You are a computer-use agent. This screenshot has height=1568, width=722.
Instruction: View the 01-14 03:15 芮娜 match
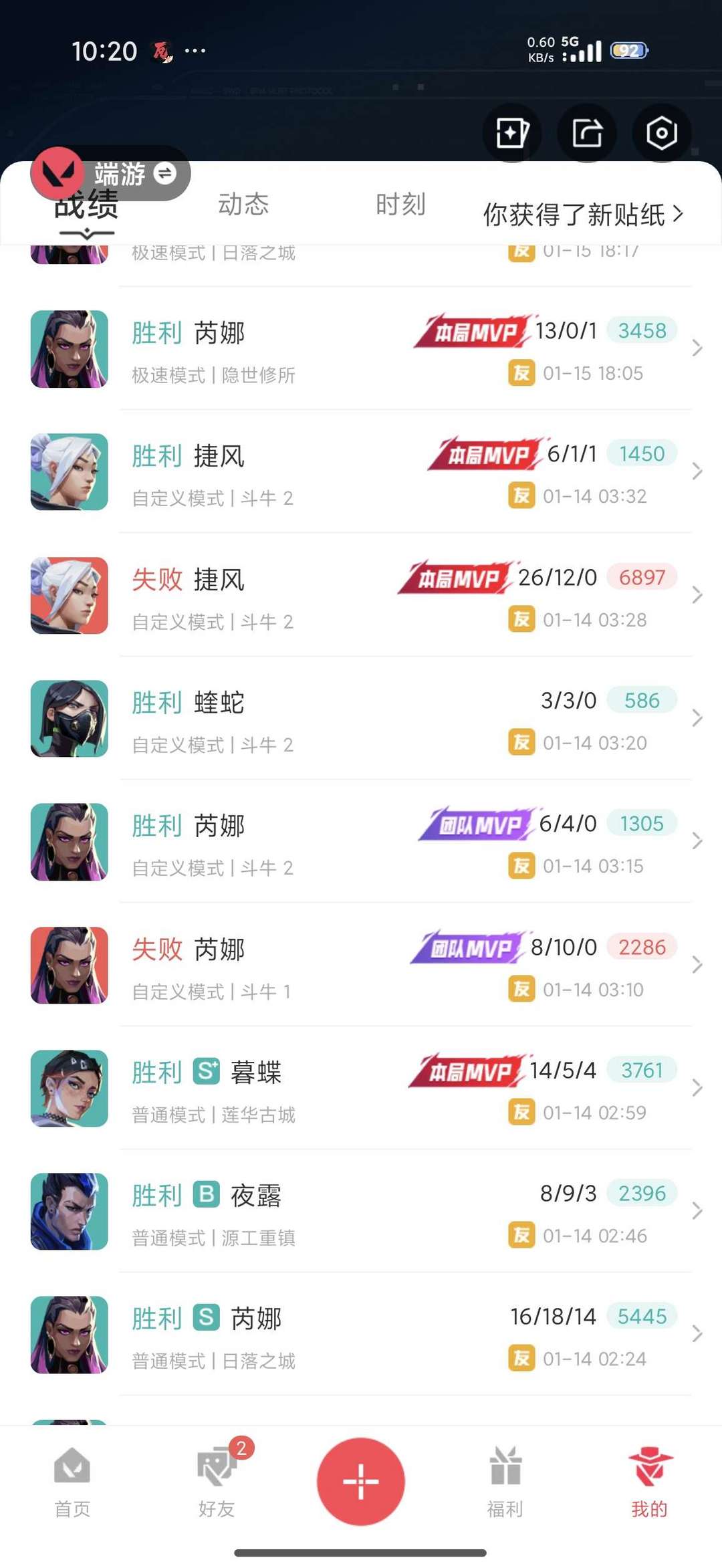click(361, 842)
